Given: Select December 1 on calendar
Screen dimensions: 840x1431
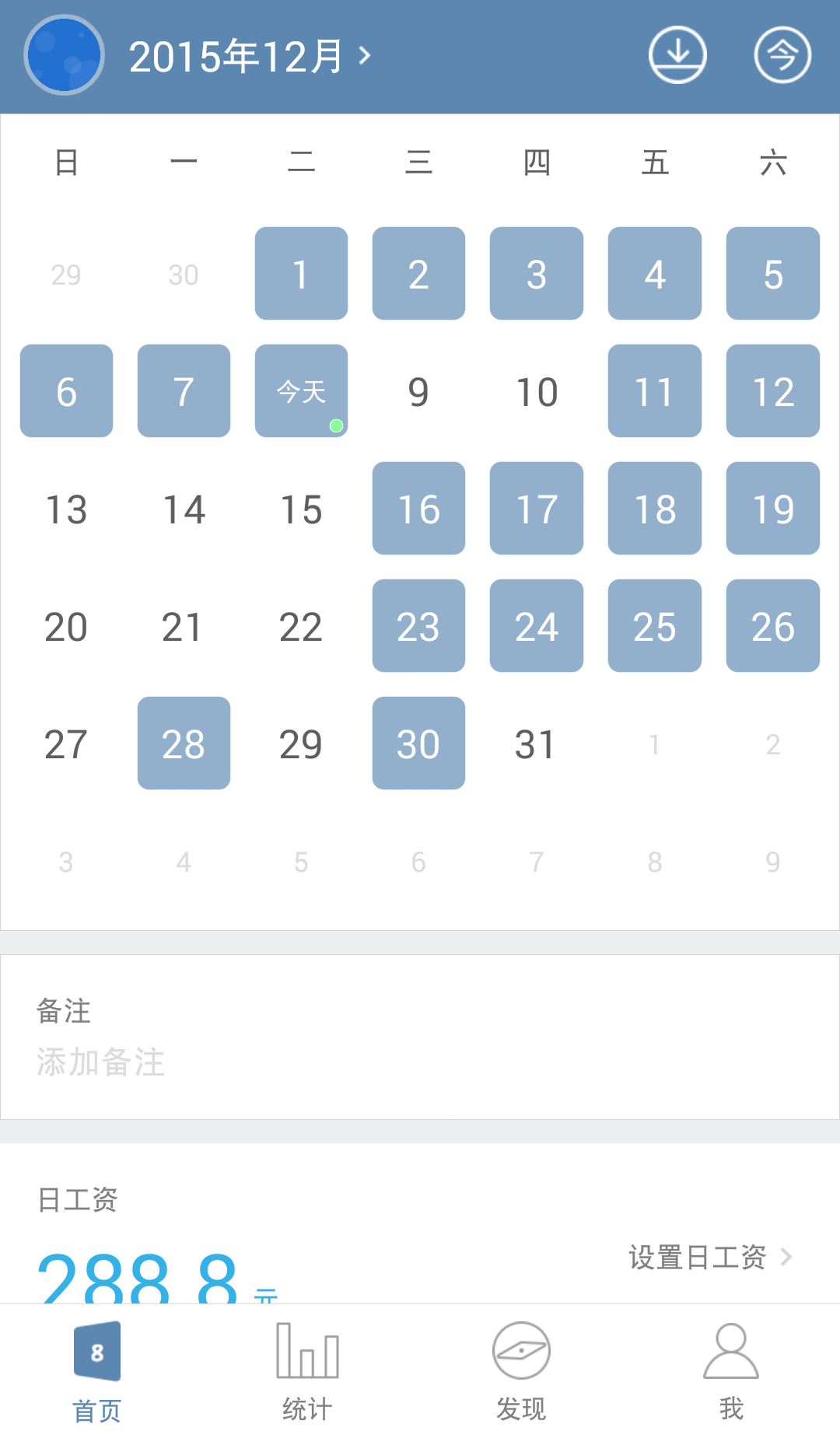Looking at the screenshot, I should point(301,274).
